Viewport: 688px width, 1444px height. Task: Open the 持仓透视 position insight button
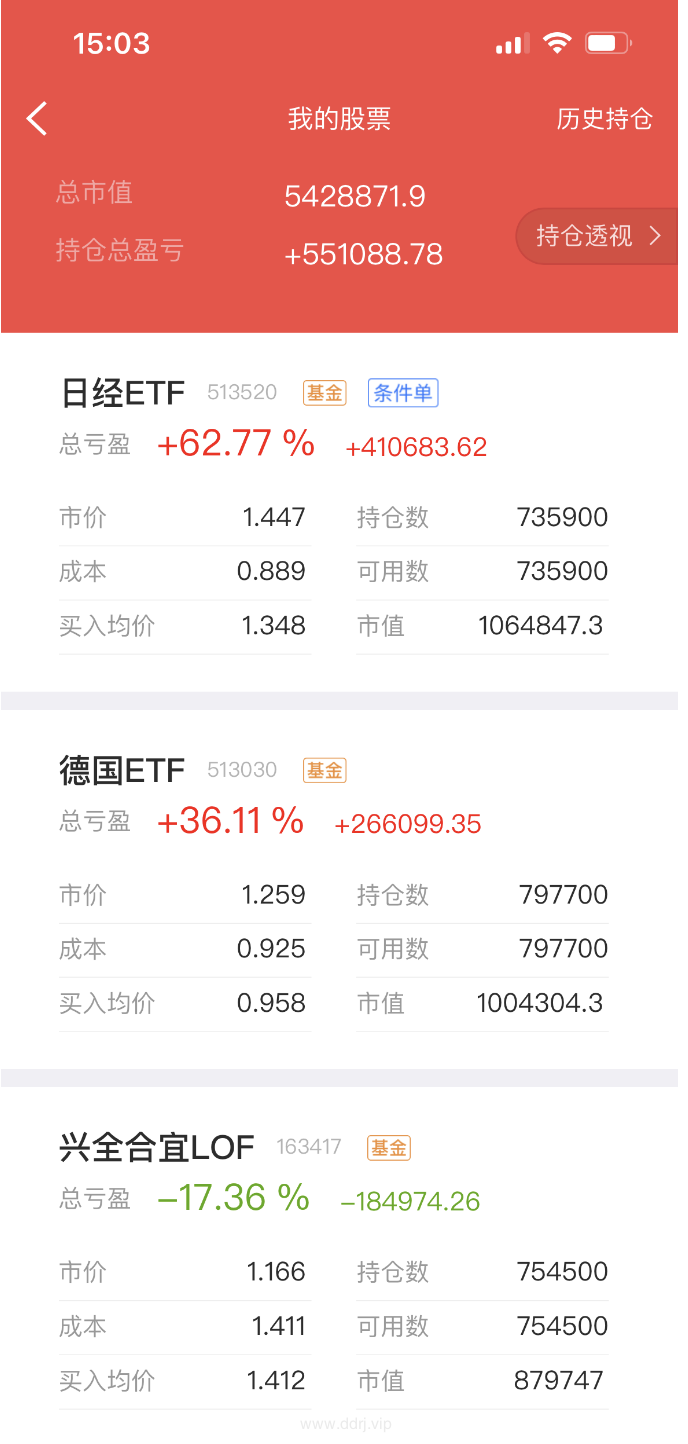click(597, 236)
